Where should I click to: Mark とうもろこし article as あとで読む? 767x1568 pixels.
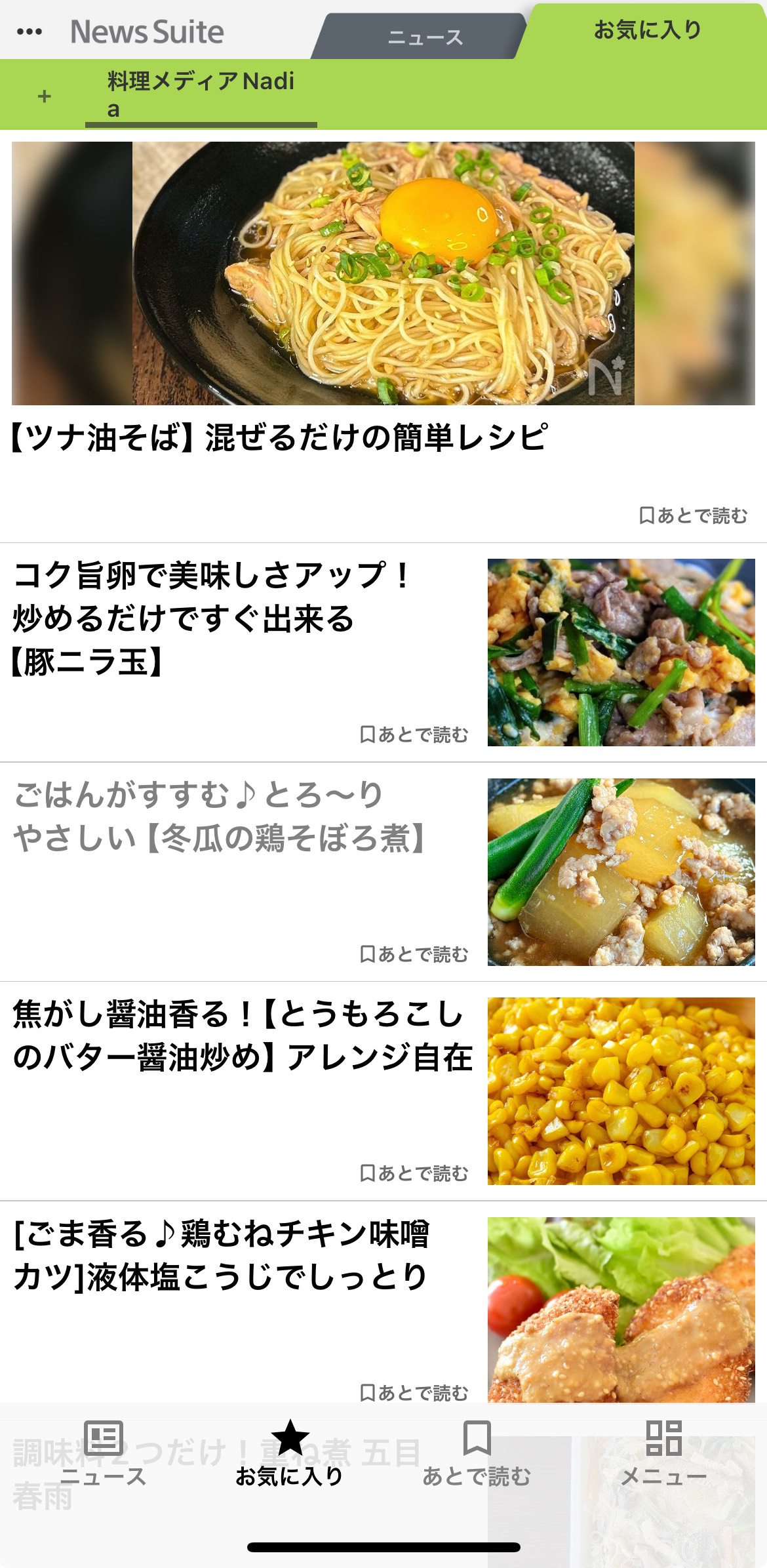click(414, 1173)
